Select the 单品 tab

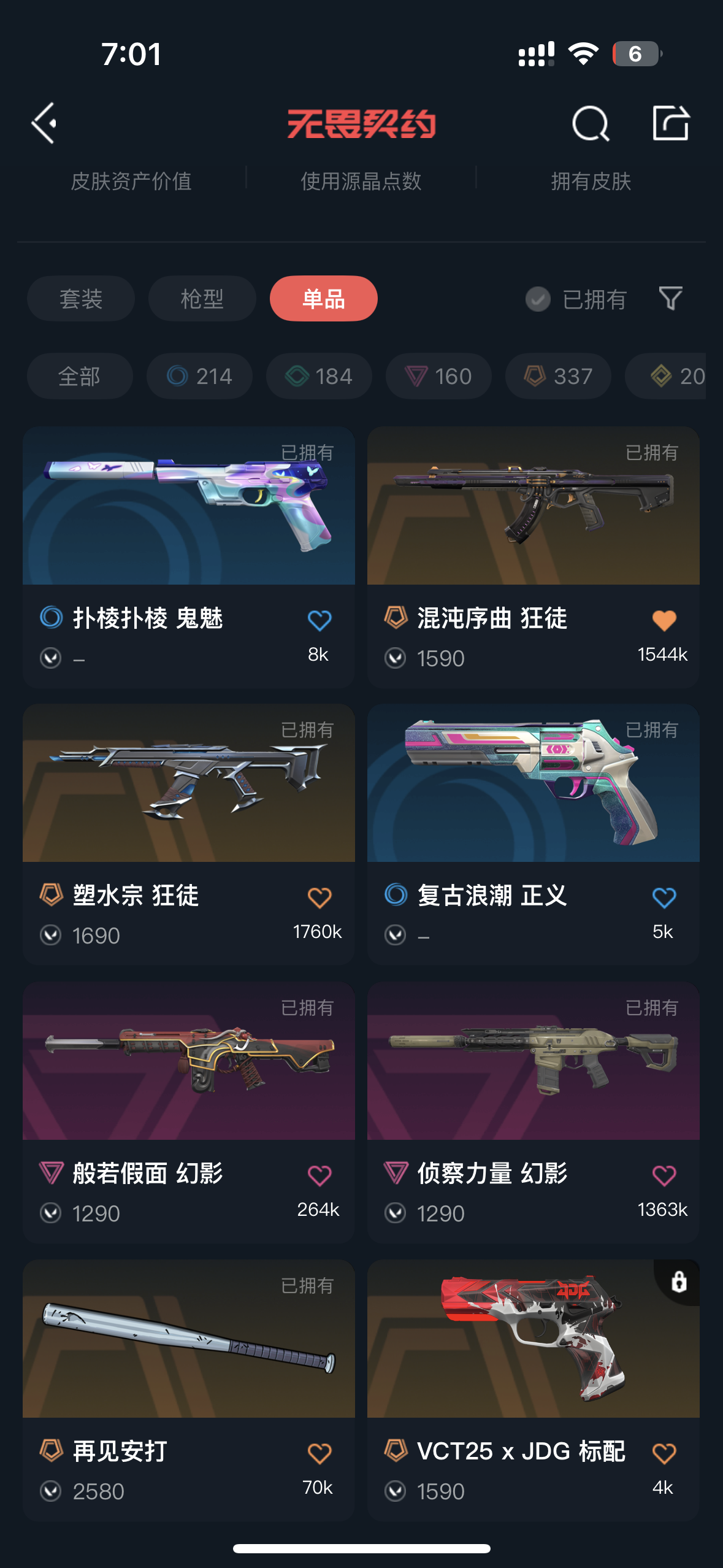click(323, 299)
